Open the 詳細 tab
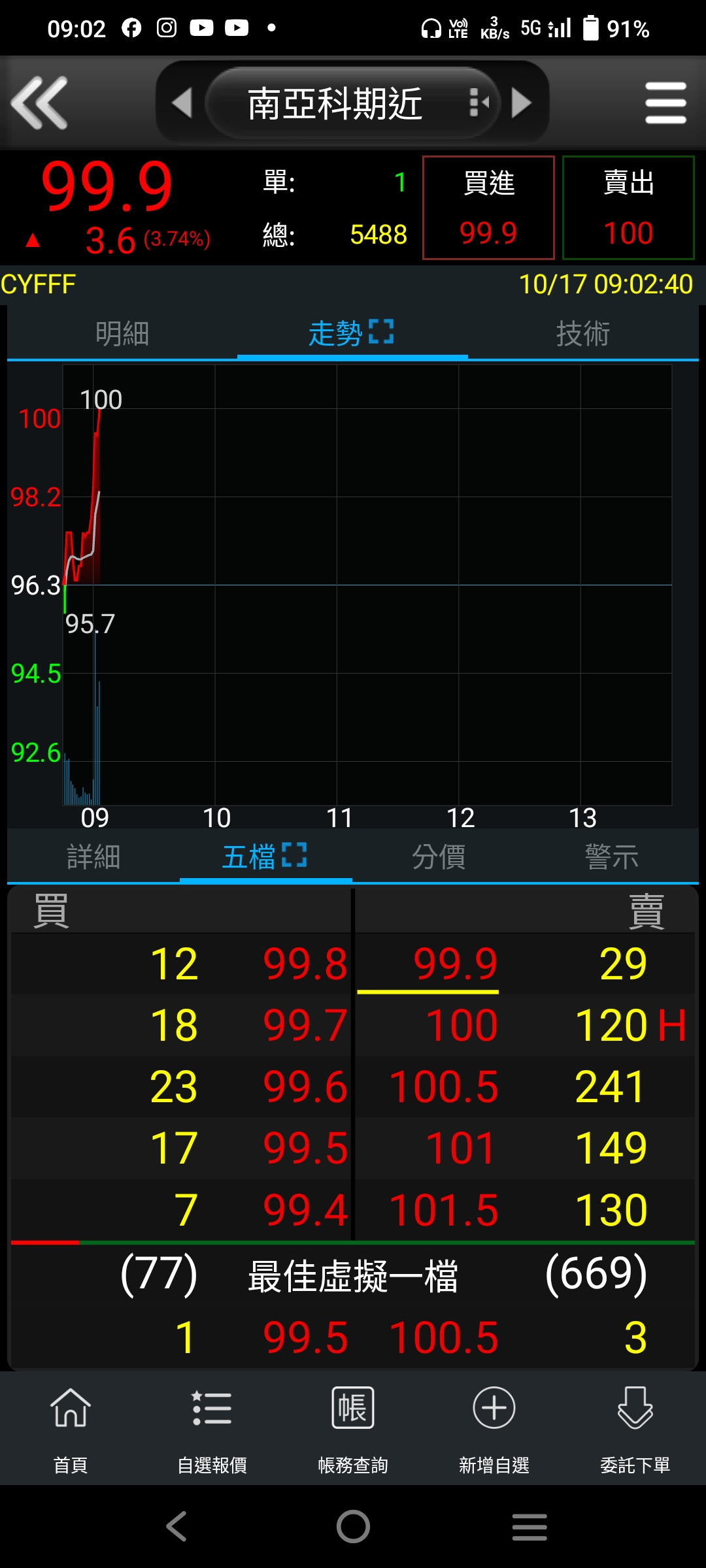 pyautogui.click(x=93, y=857)
